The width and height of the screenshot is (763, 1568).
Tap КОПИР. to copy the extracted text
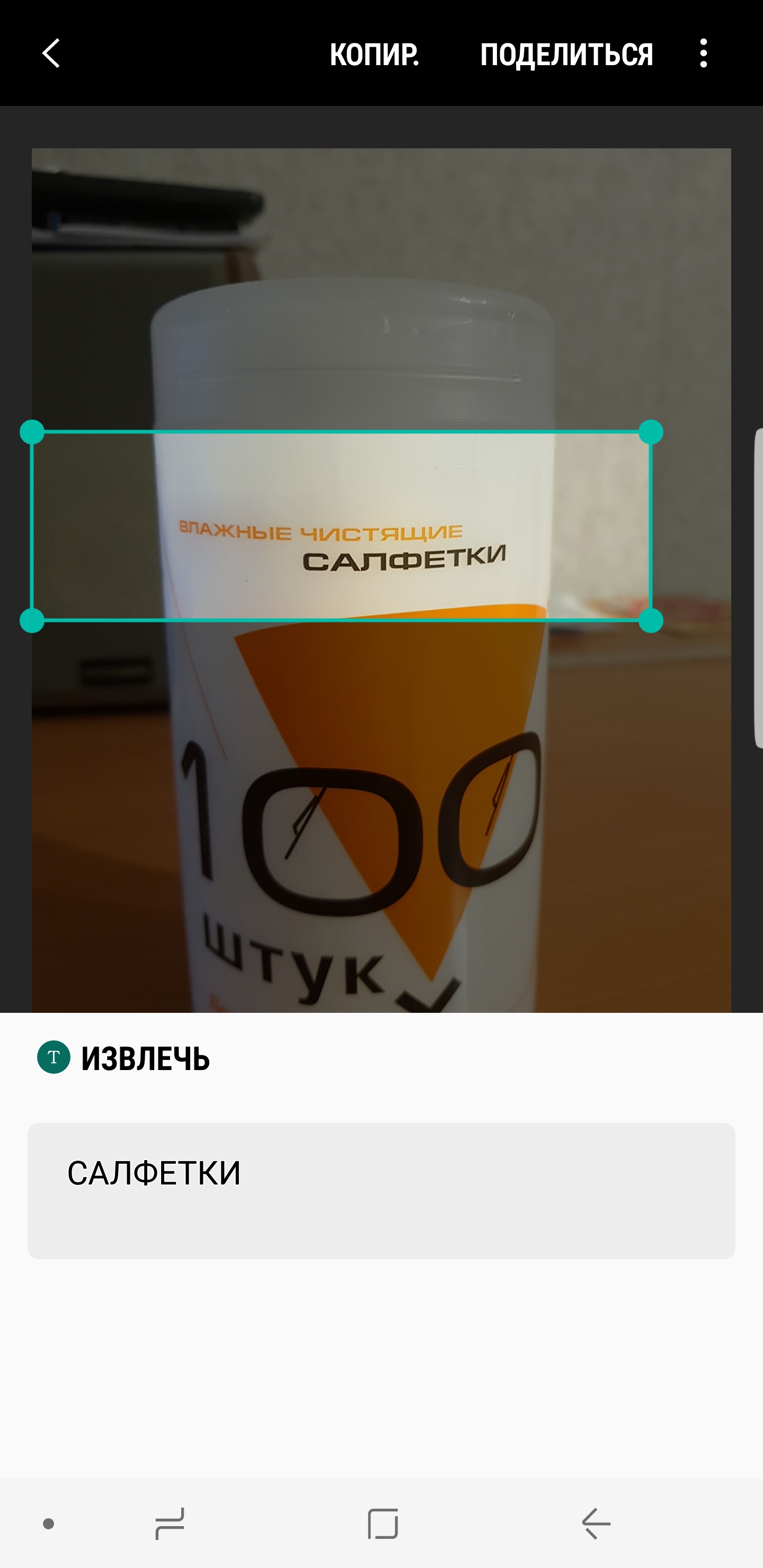(x=374, y=54)
